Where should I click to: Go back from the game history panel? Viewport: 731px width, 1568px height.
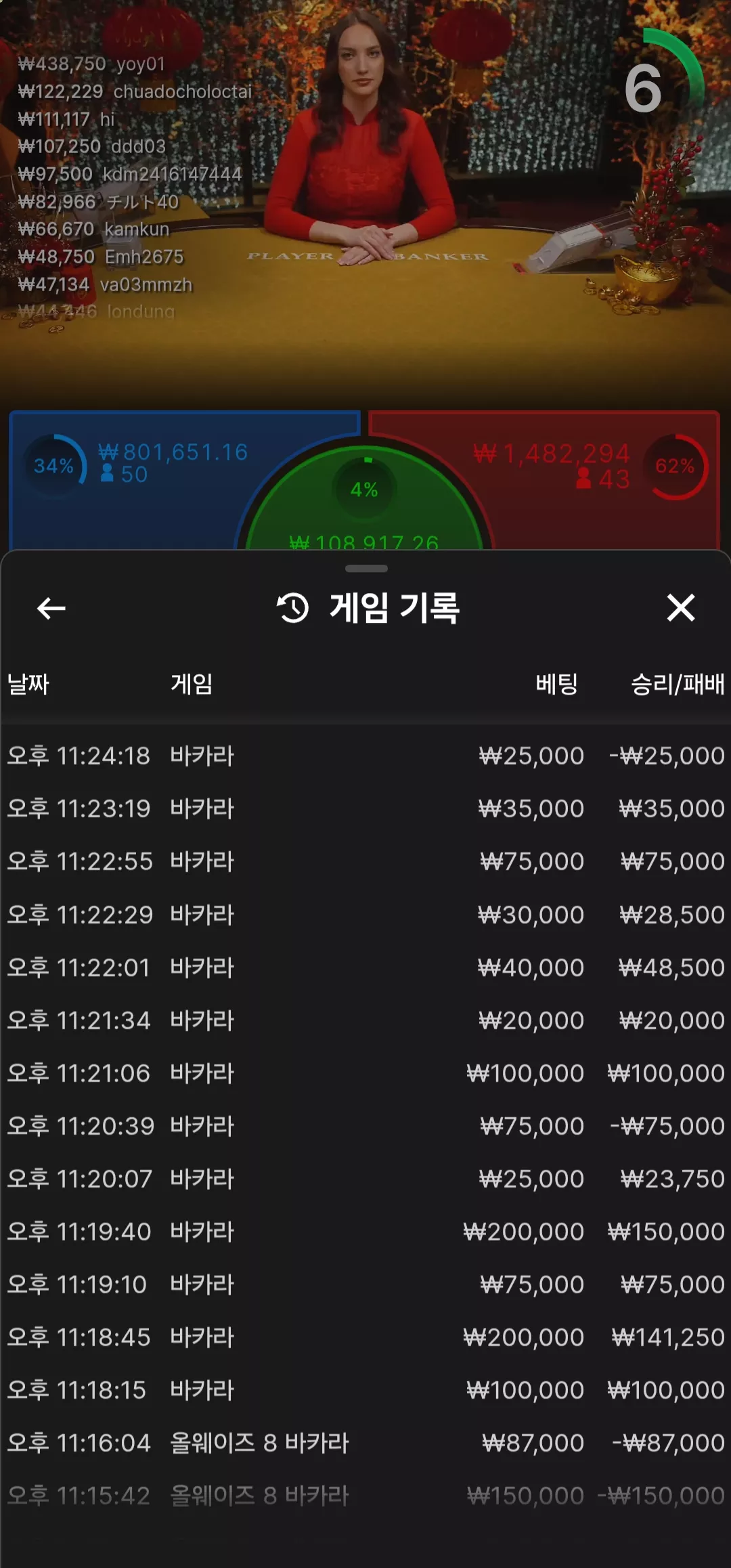[x=51, y=608]
